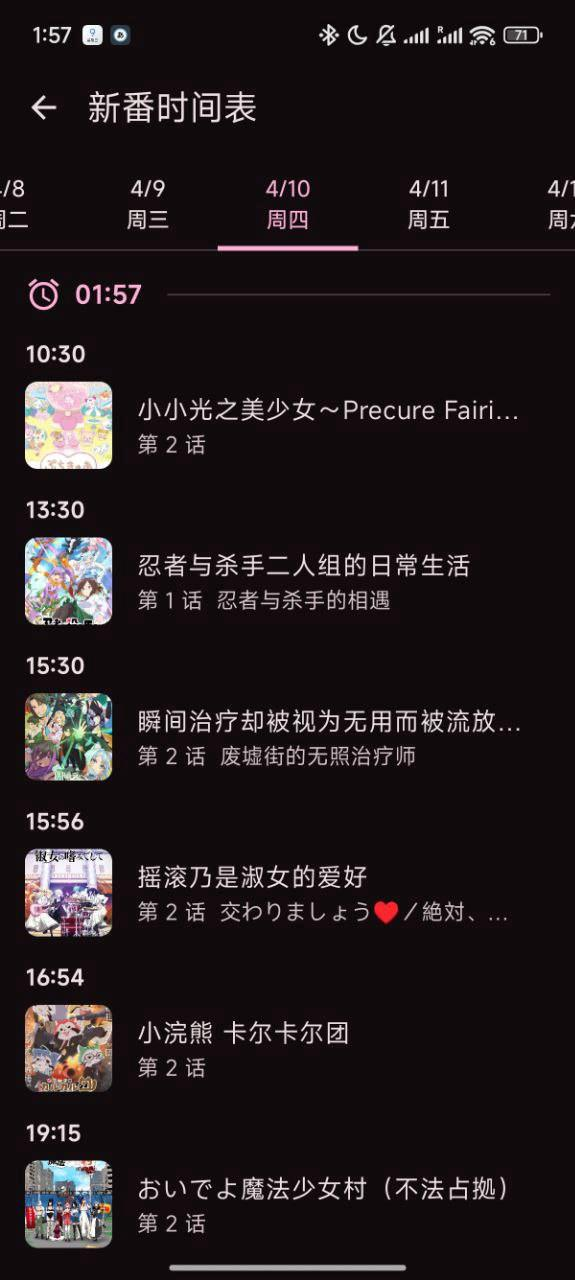The width and height of the screenshot is (575, 1280).
Task: Open おいでよ魔法少女村（不法占拠）
Action: [287, 1205]
